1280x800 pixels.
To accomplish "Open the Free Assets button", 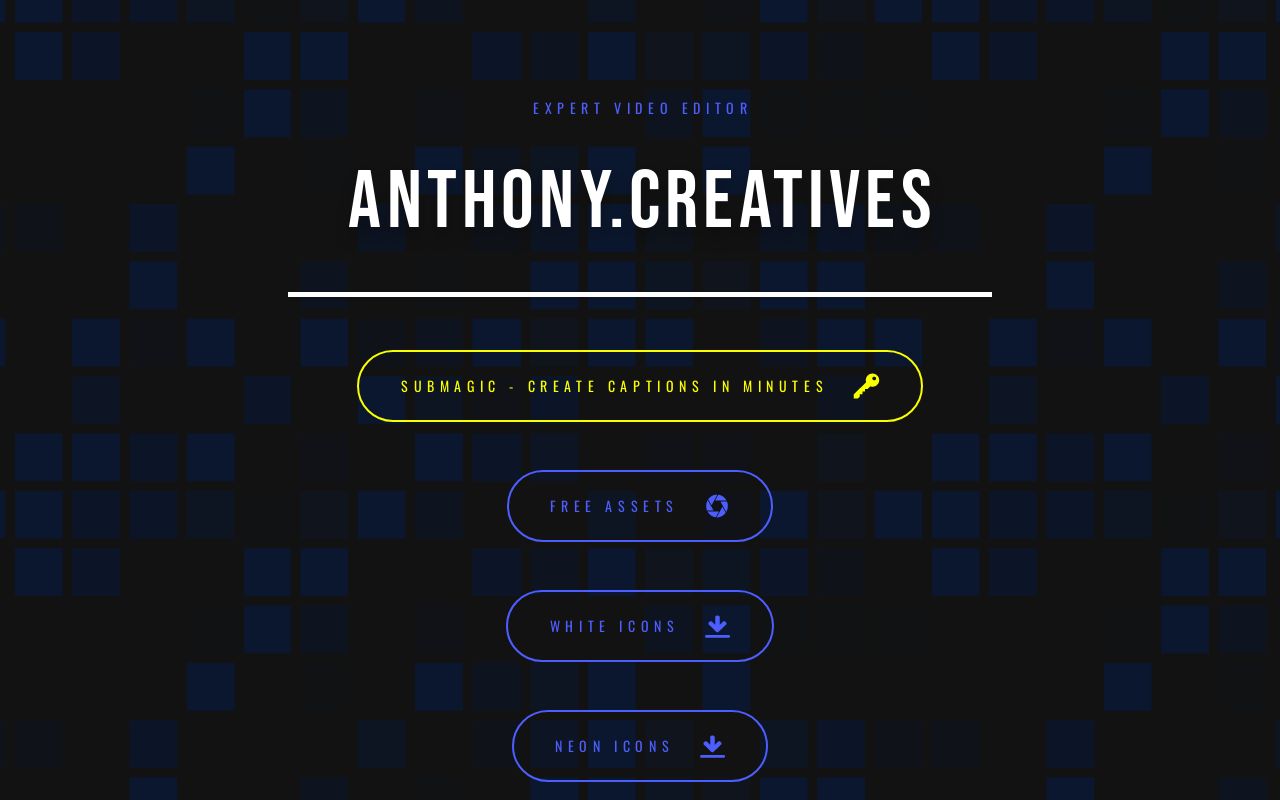I will [x=639, y=506].
